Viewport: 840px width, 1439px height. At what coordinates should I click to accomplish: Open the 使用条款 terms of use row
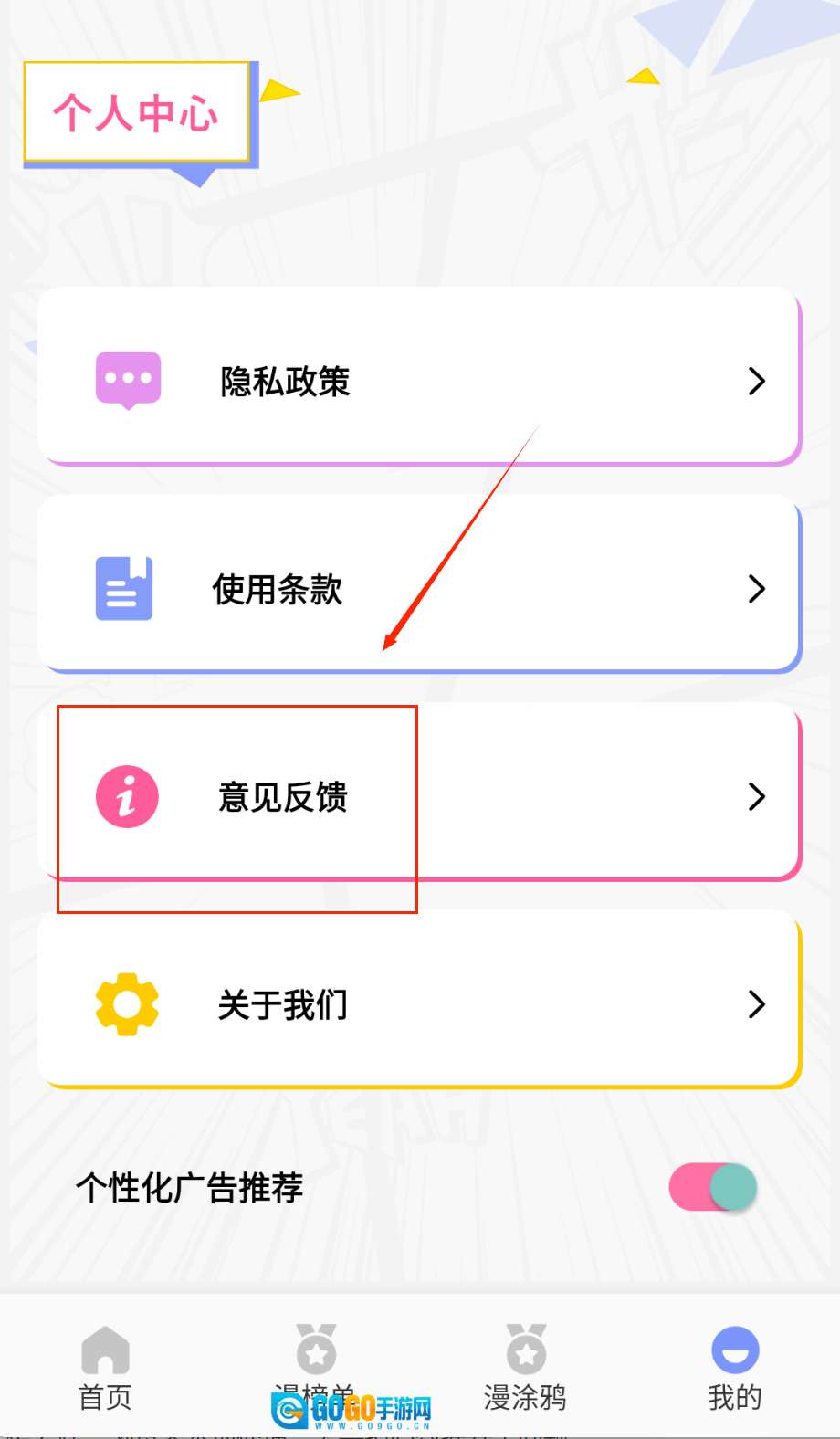pyautogui.click(x=419, y=588)
